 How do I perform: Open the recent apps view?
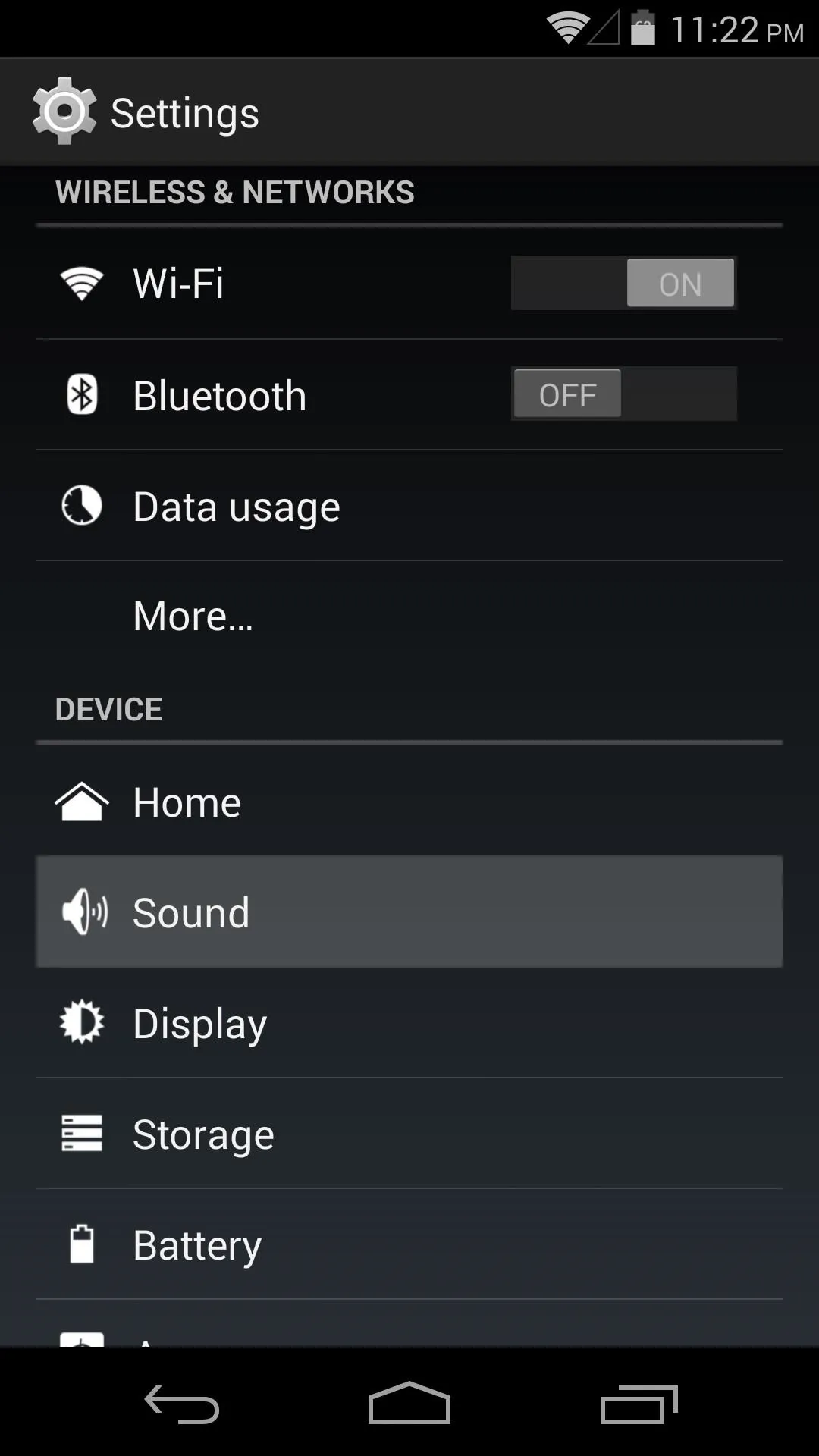pyautogui.click(x=639, y=1404)
